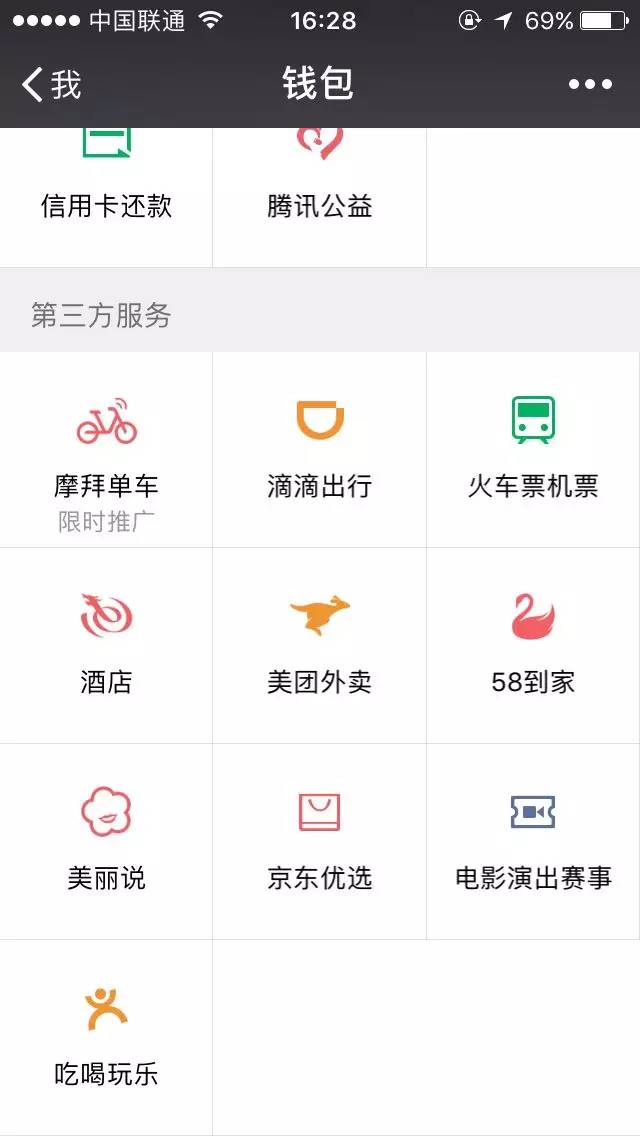Open the 酒店 hotel booking tile
Screen dimensions: 640x1136
[x=106, y=645]
